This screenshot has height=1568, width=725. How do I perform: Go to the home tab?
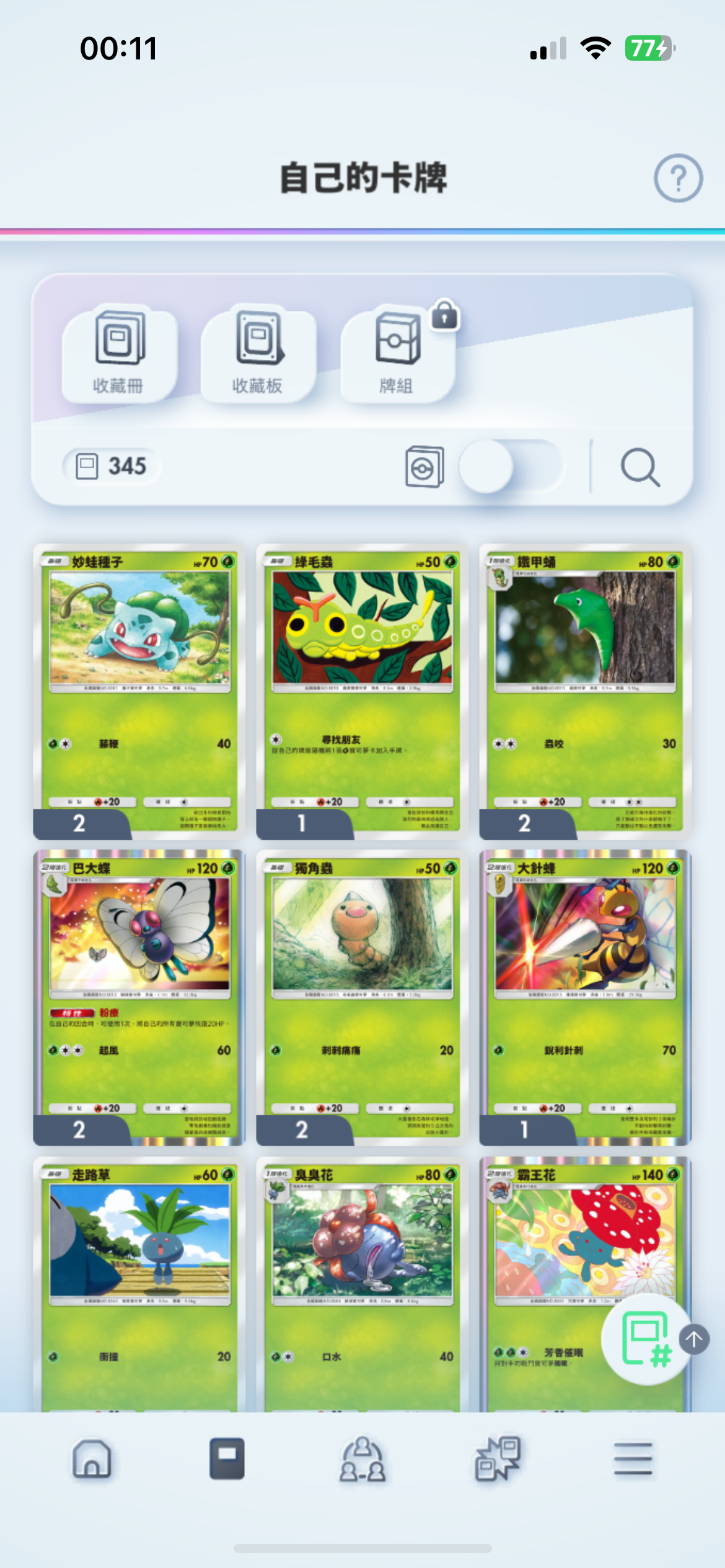click(x=92, y=1460)
